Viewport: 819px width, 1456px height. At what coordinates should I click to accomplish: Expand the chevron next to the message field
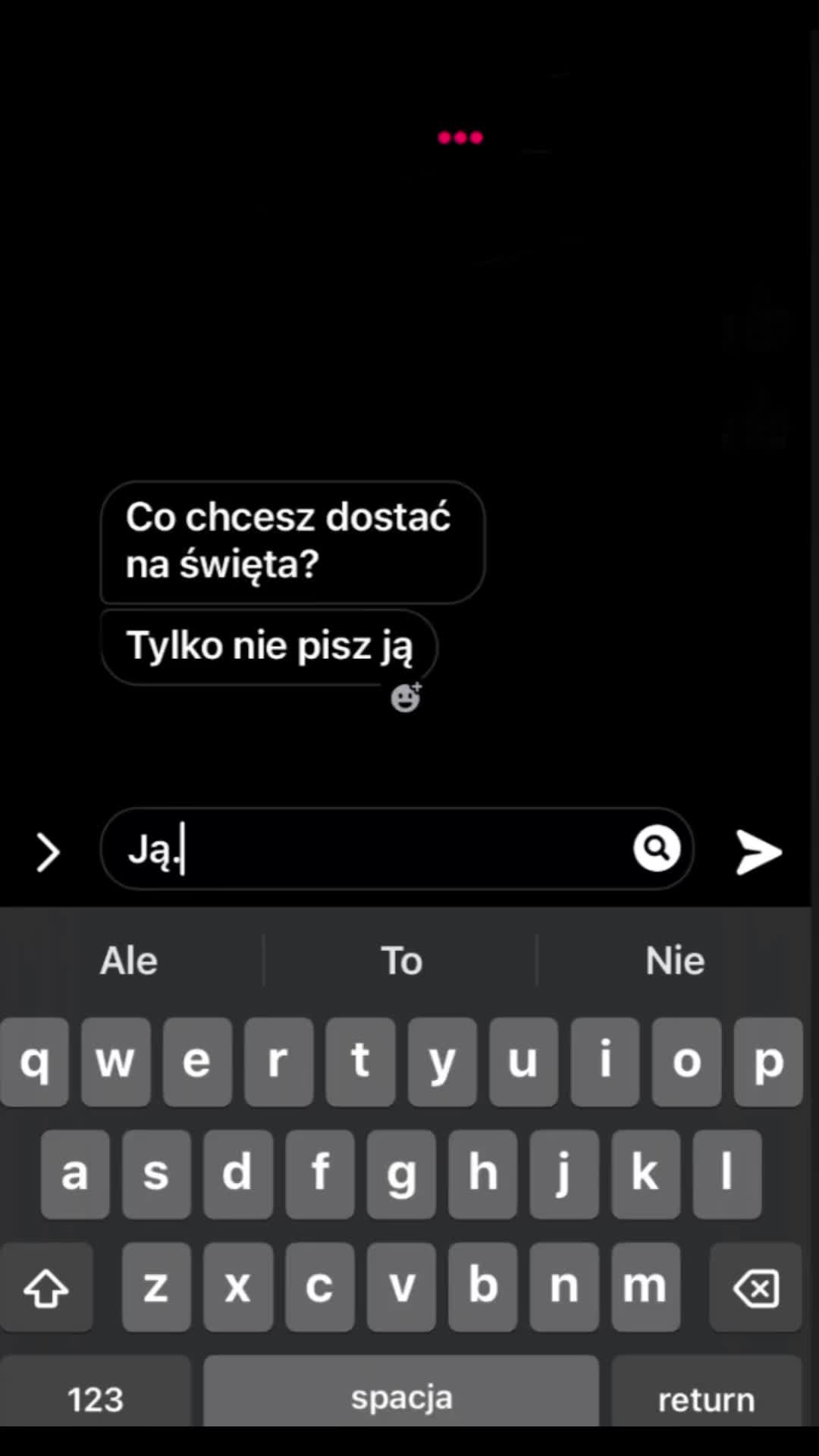click(x=48, y=852)
